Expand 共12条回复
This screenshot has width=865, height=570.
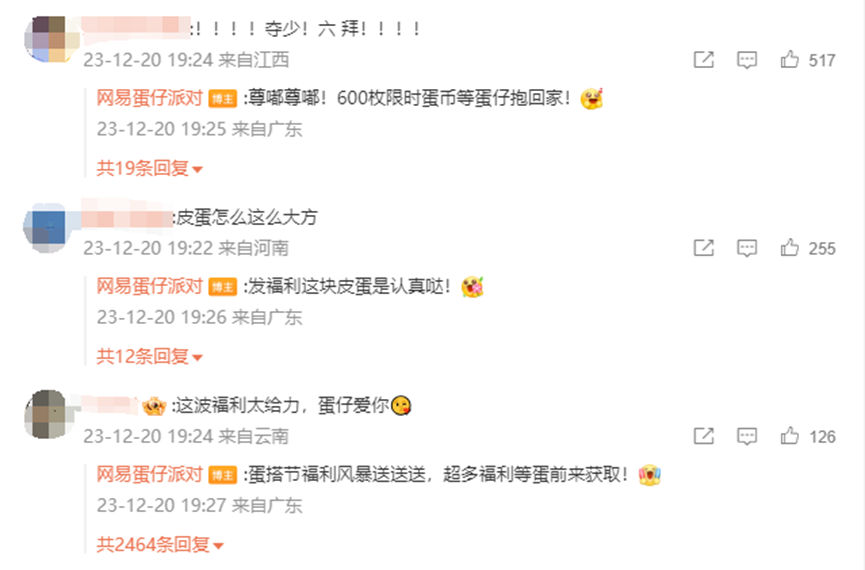tap(149, 356)
